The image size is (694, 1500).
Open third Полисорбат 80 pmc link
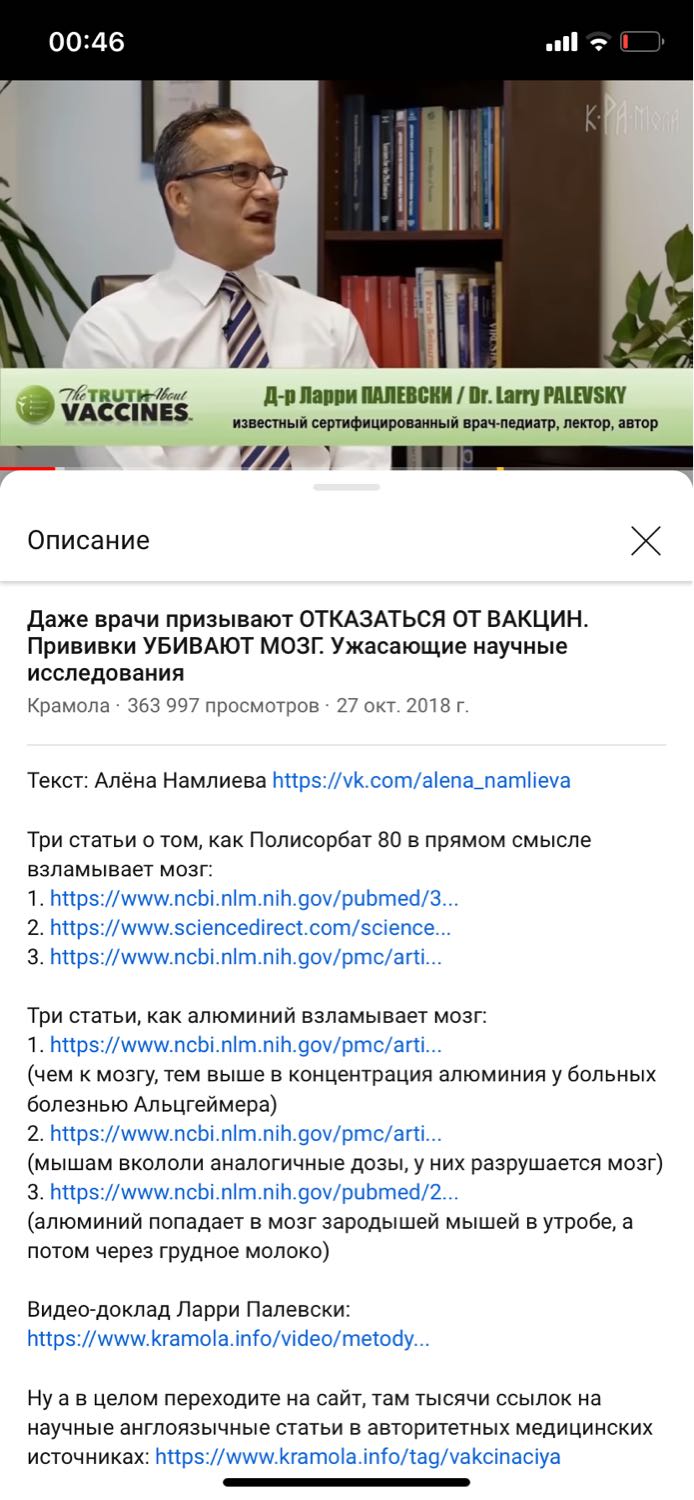245,957
